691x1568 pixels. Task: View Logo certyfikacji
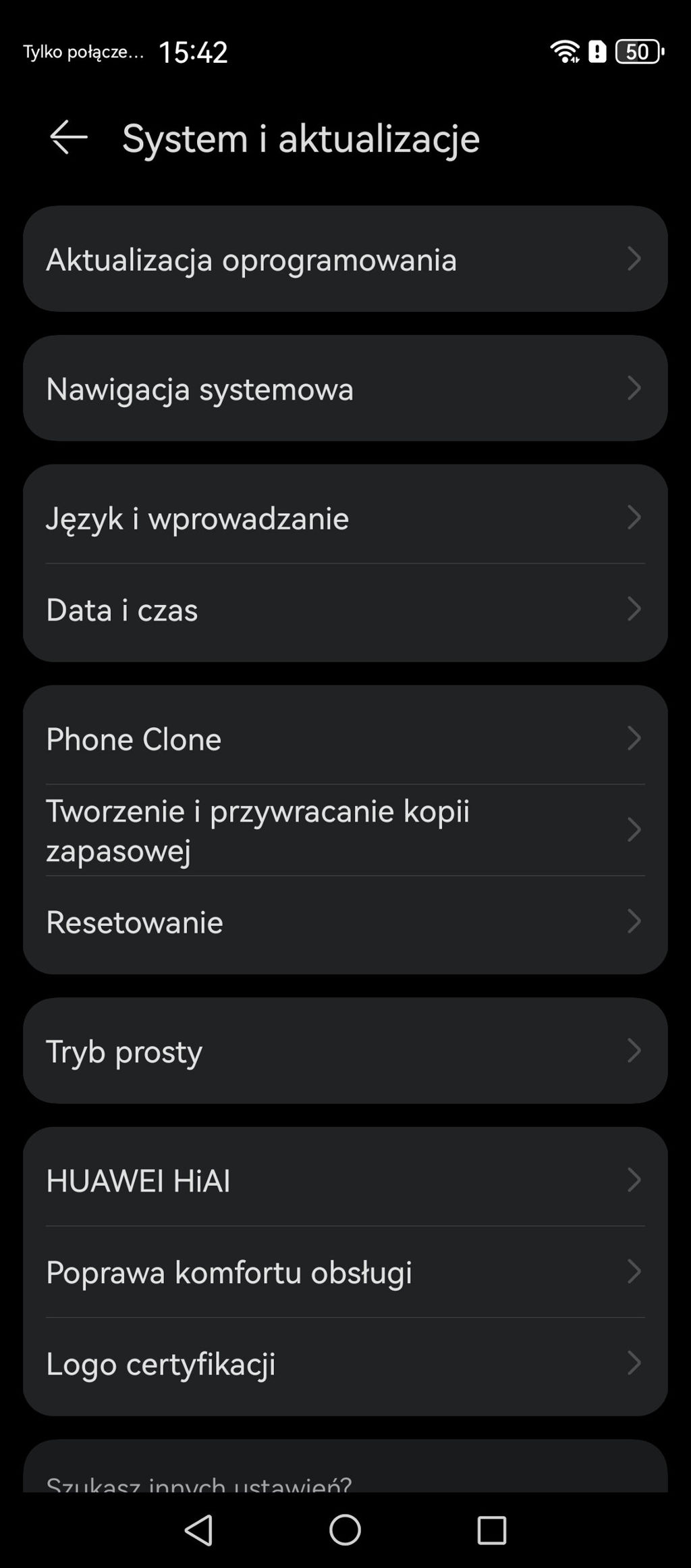point(345,1363)
